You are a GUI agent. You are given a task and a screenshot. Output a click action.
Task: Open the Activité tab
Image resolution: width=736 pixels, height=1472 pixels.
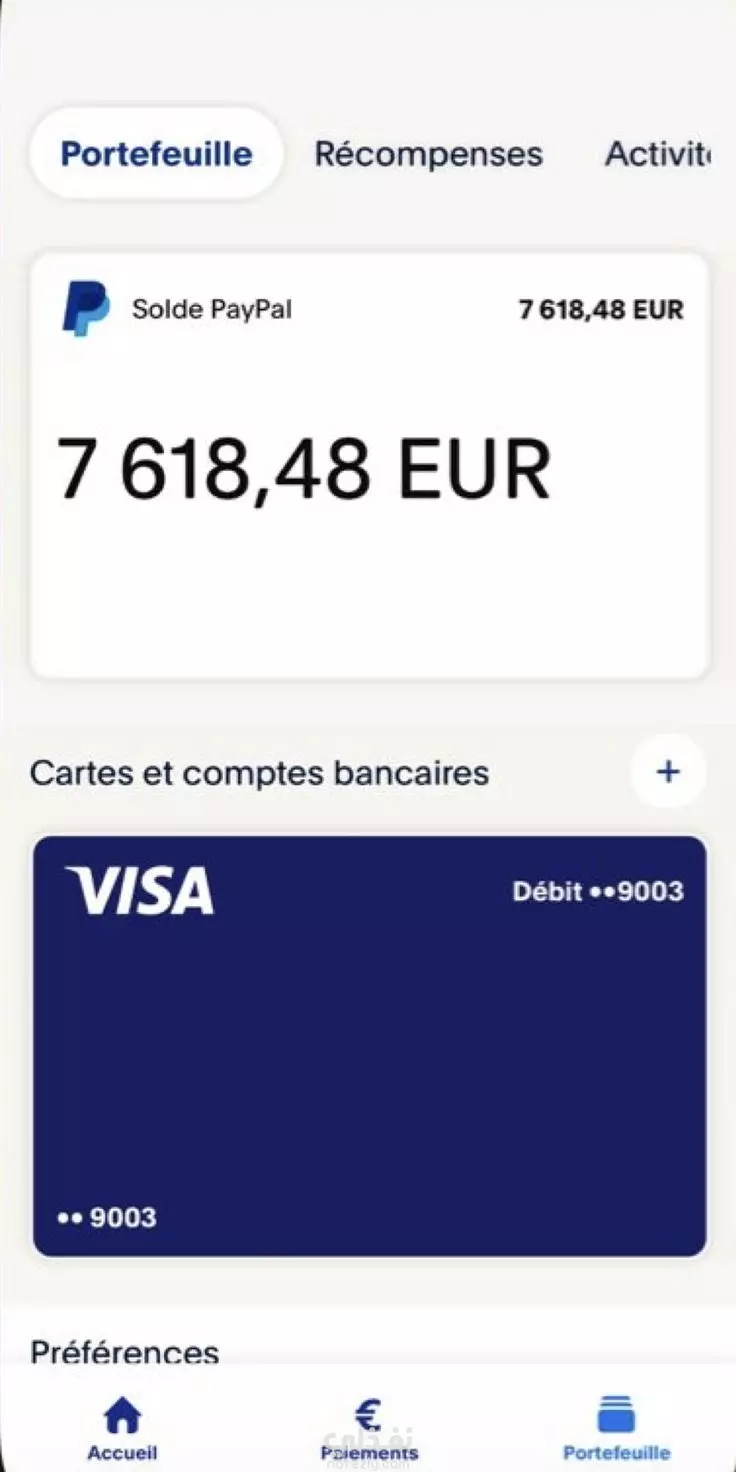click(x=658, y=154)
